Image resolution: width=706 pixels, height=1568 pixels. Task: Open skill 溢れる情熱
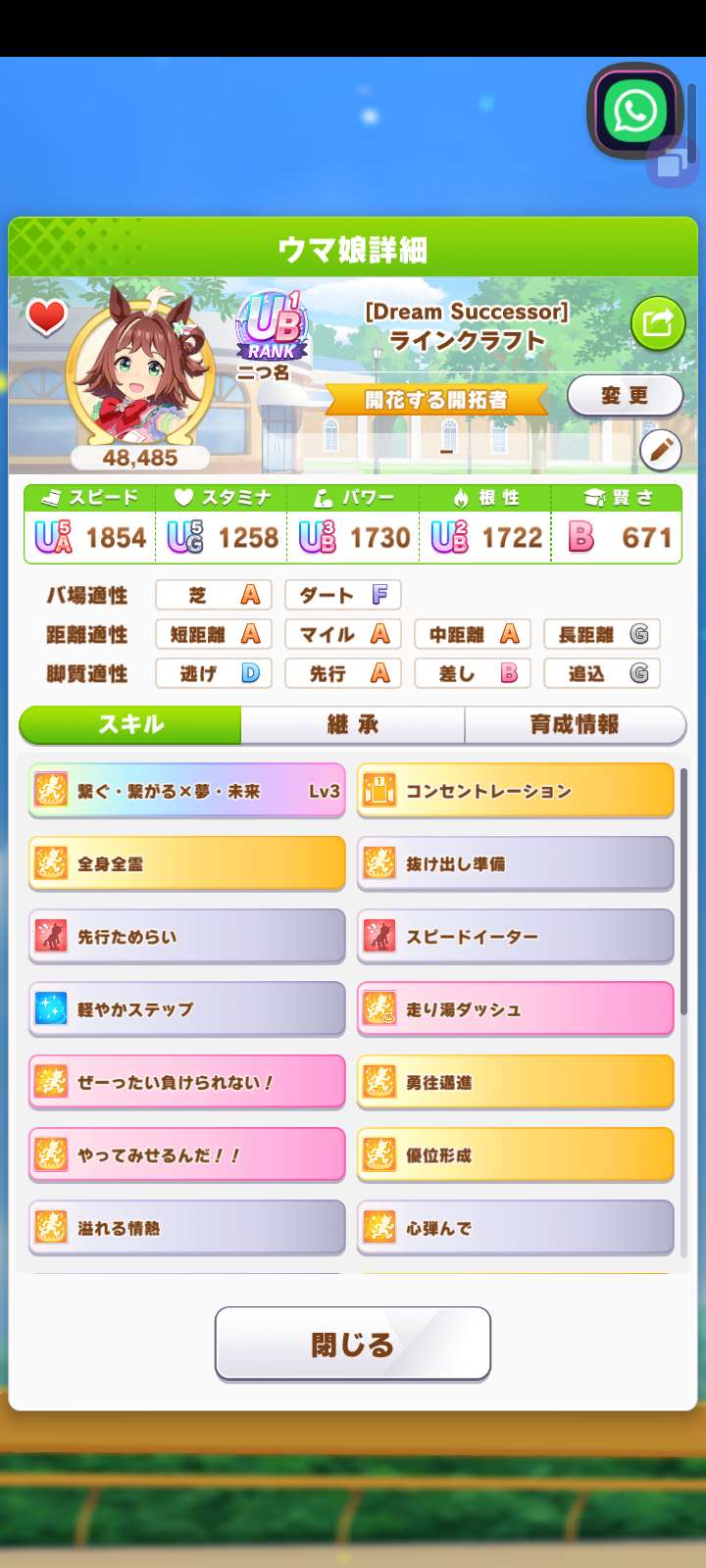pyautogui.click(x=187, y=1227)
